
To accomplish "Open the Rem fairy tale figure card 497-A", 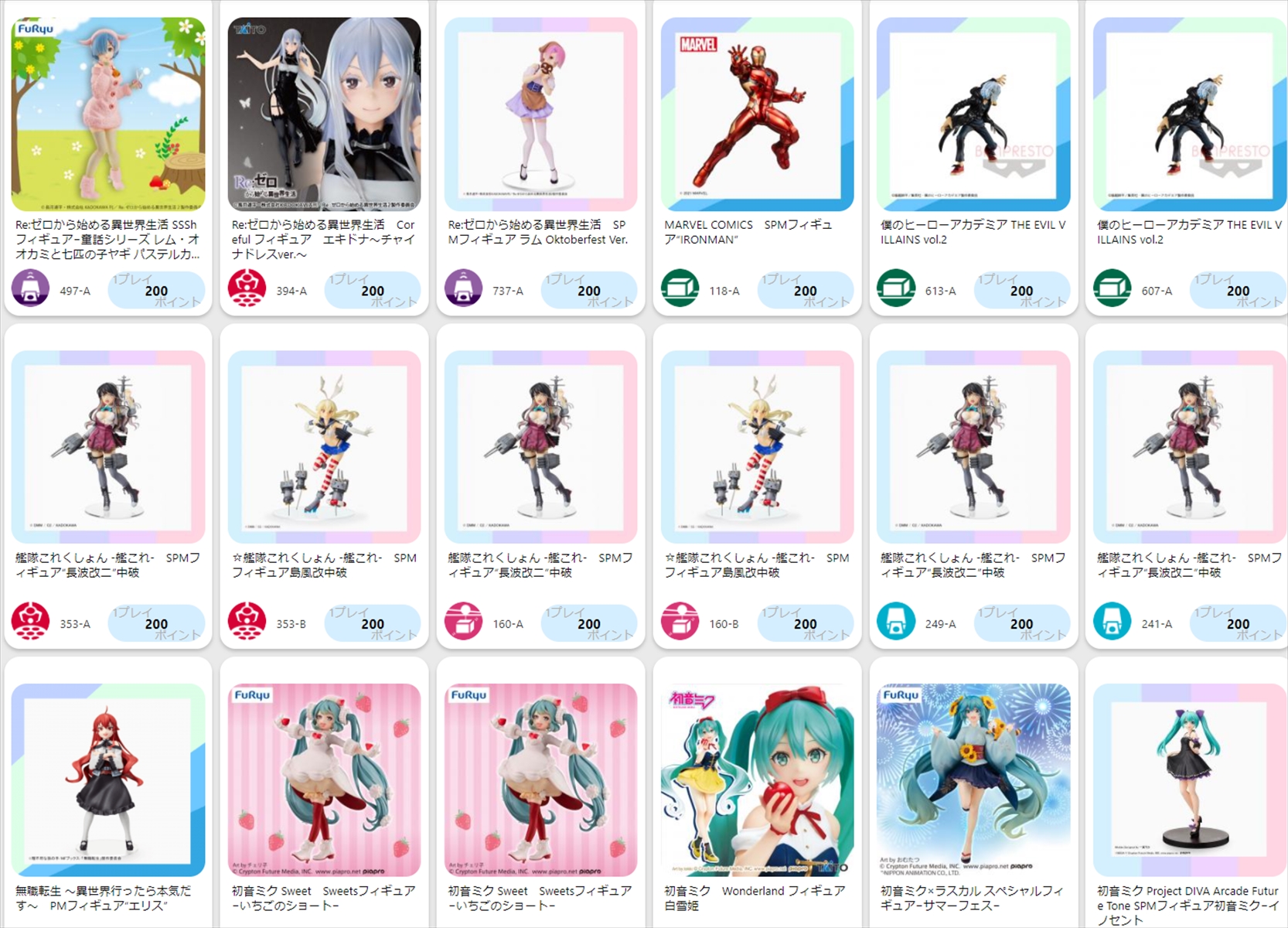I will coord(108,116).
